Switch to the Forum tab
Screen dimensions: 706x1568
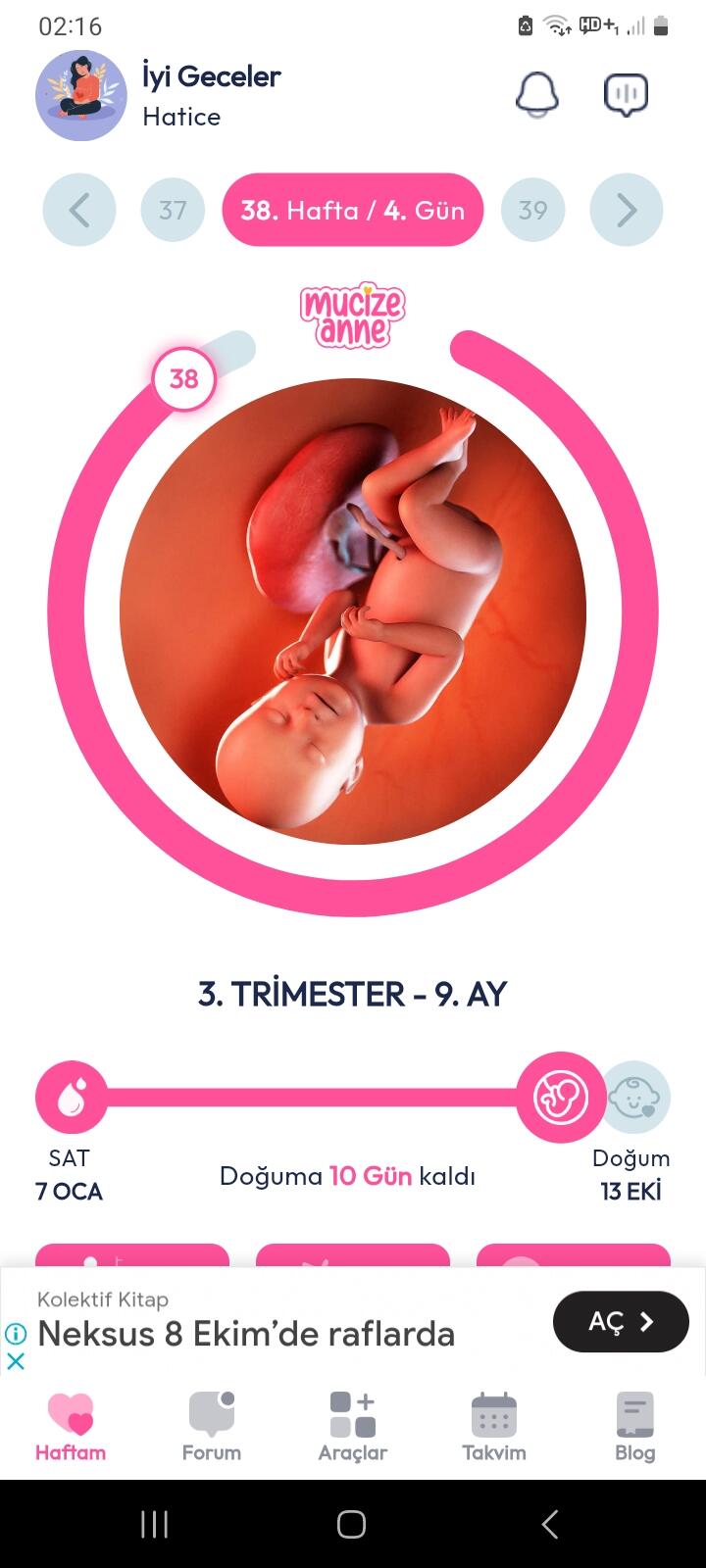pos(212,1427)
